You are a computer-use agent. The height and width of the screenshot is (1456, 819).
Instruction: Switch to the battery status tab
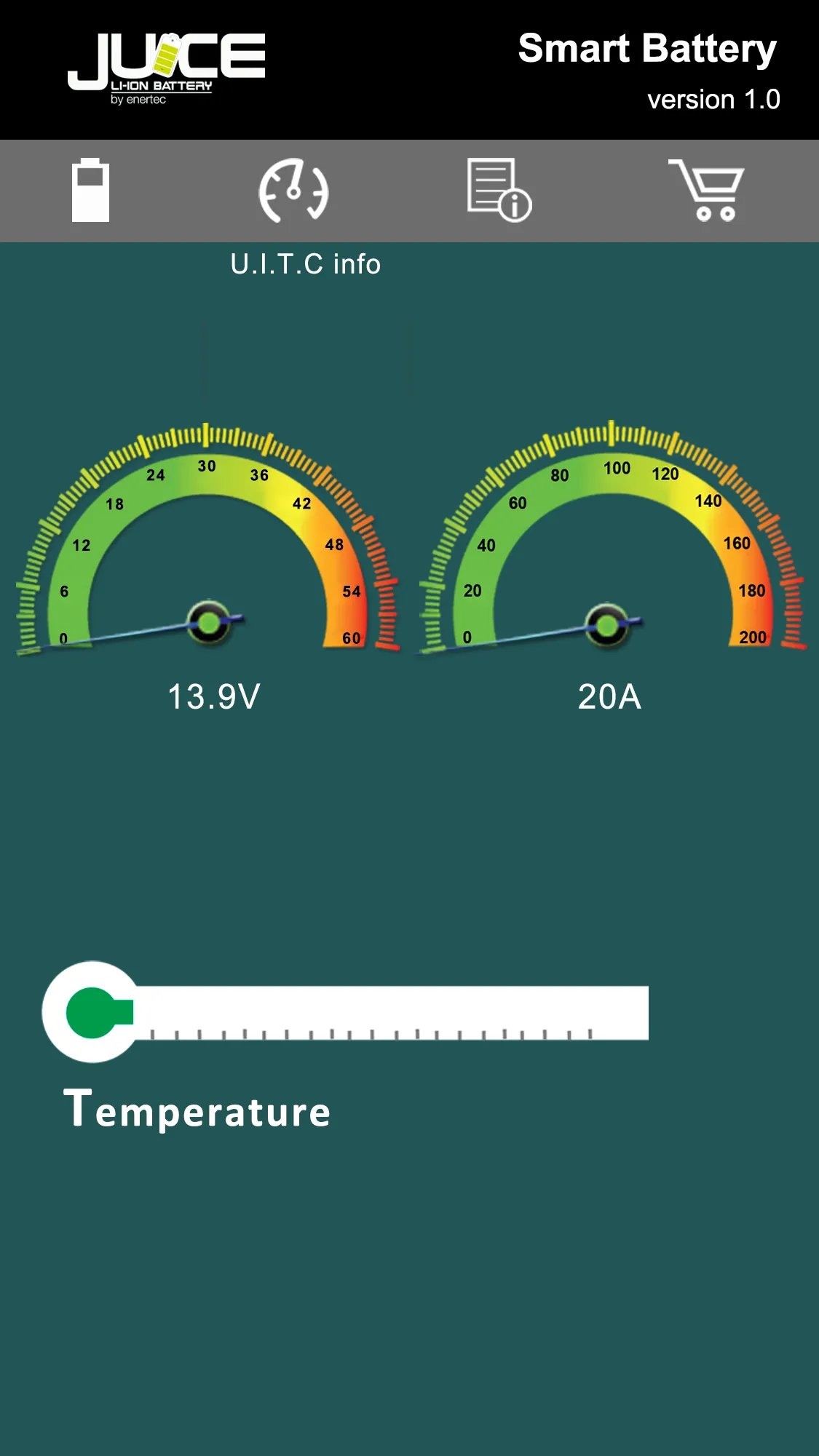click(x=90, y=191)
